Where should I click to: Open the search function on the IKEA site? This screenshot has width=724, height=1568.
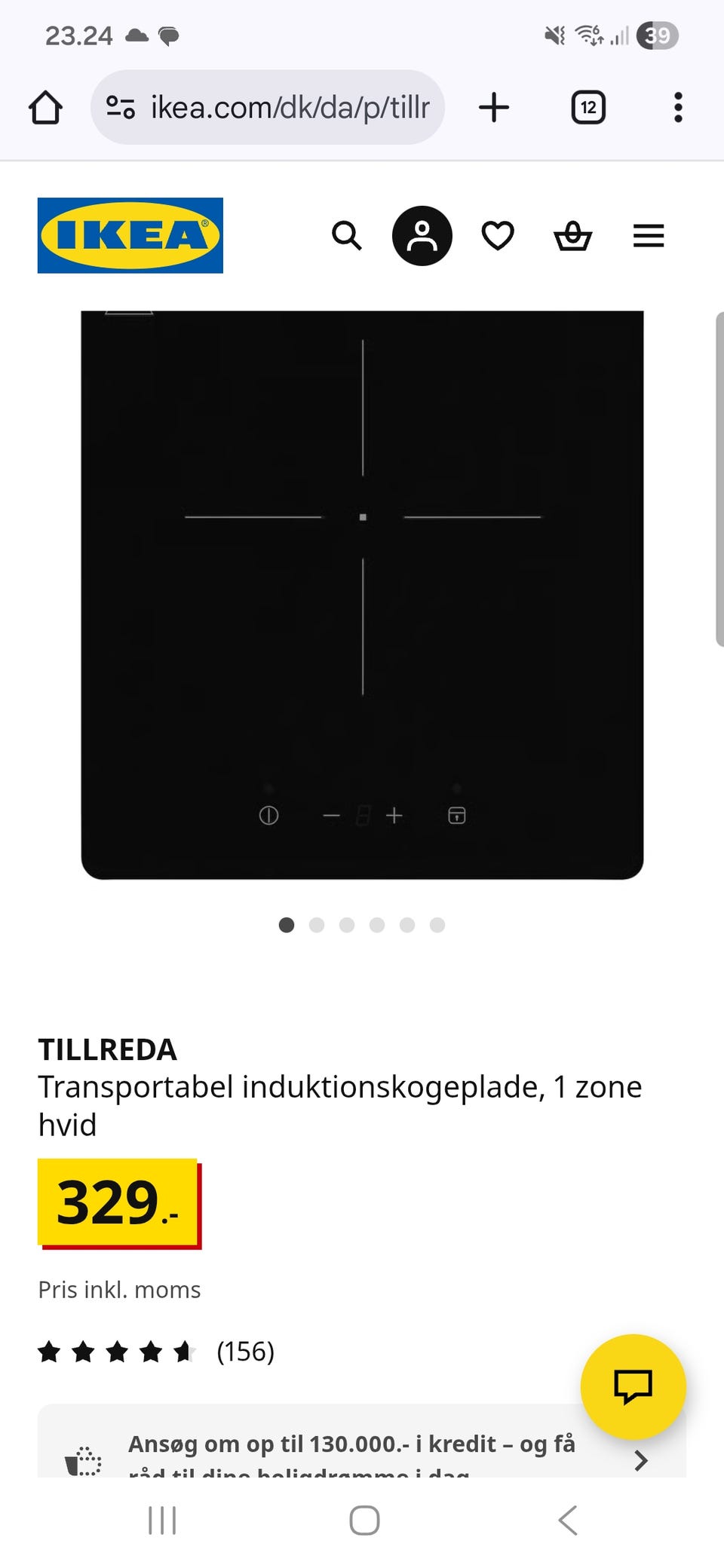pos(347,236)
